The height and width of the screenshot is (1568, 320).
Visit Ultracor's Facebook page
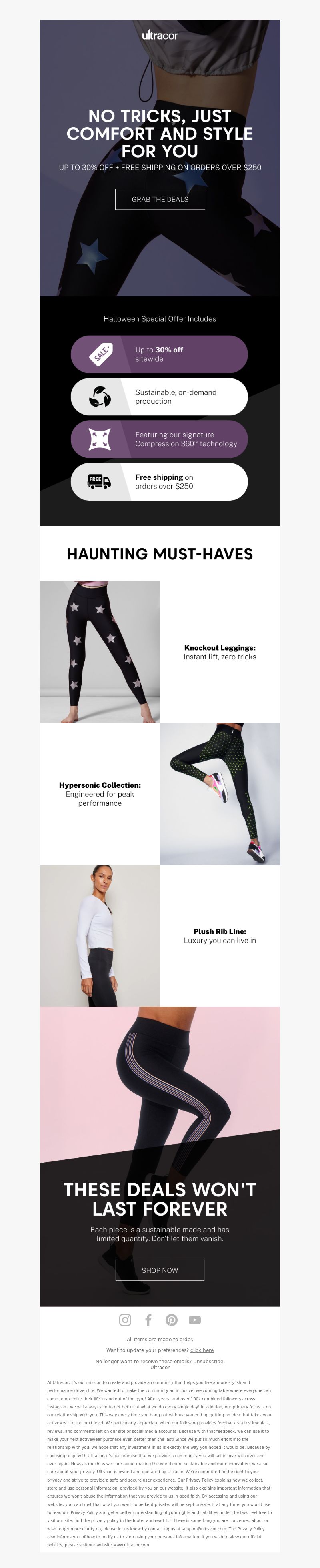pyautogui.click(x=148, y=1320)
